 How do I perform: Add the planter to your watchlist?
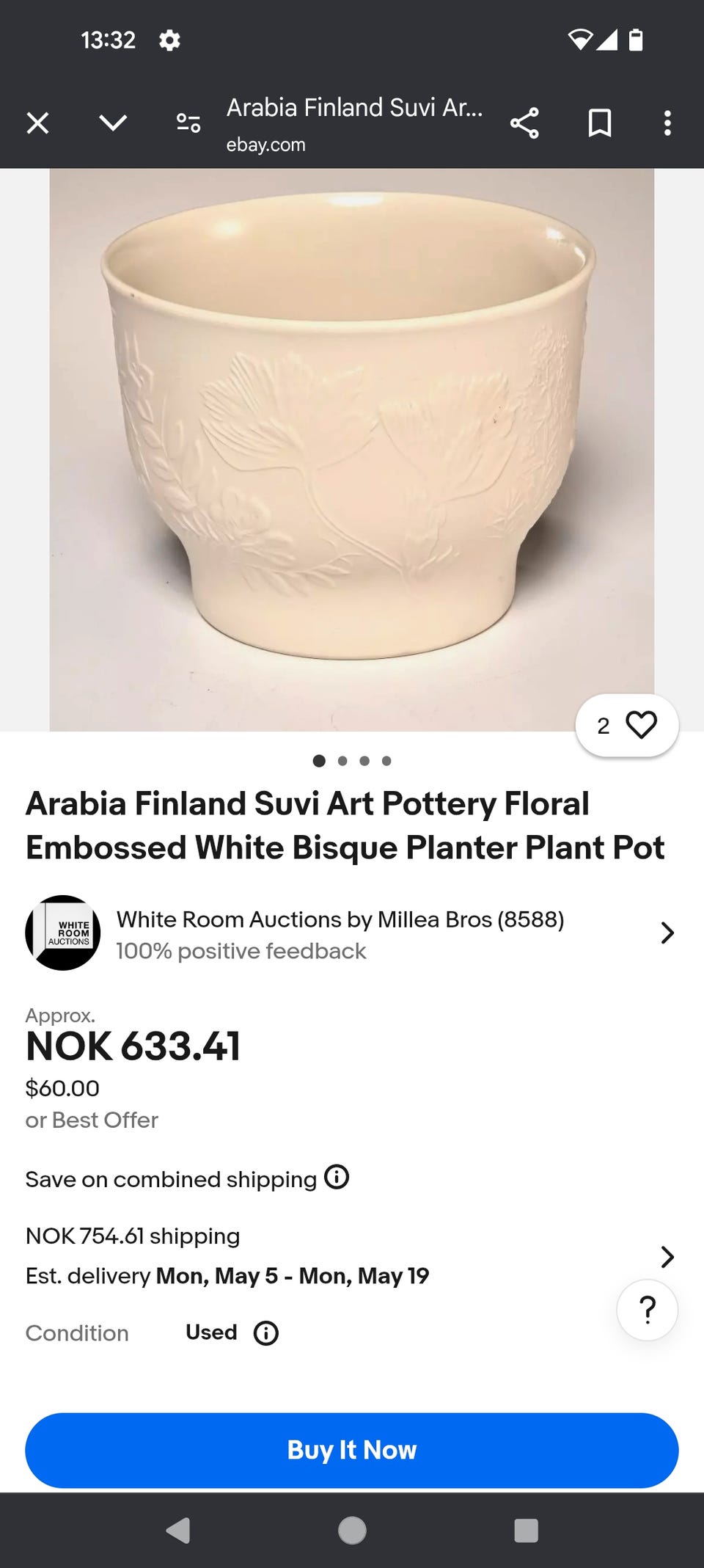627,726
